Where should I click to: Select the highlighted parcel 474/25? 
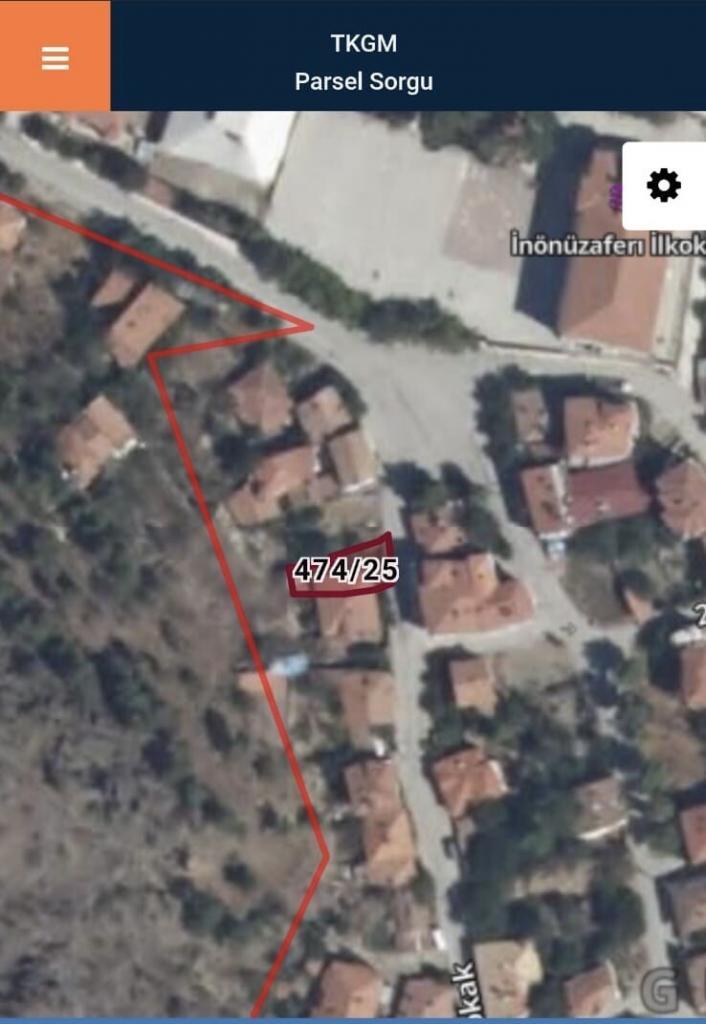[345, 569]
